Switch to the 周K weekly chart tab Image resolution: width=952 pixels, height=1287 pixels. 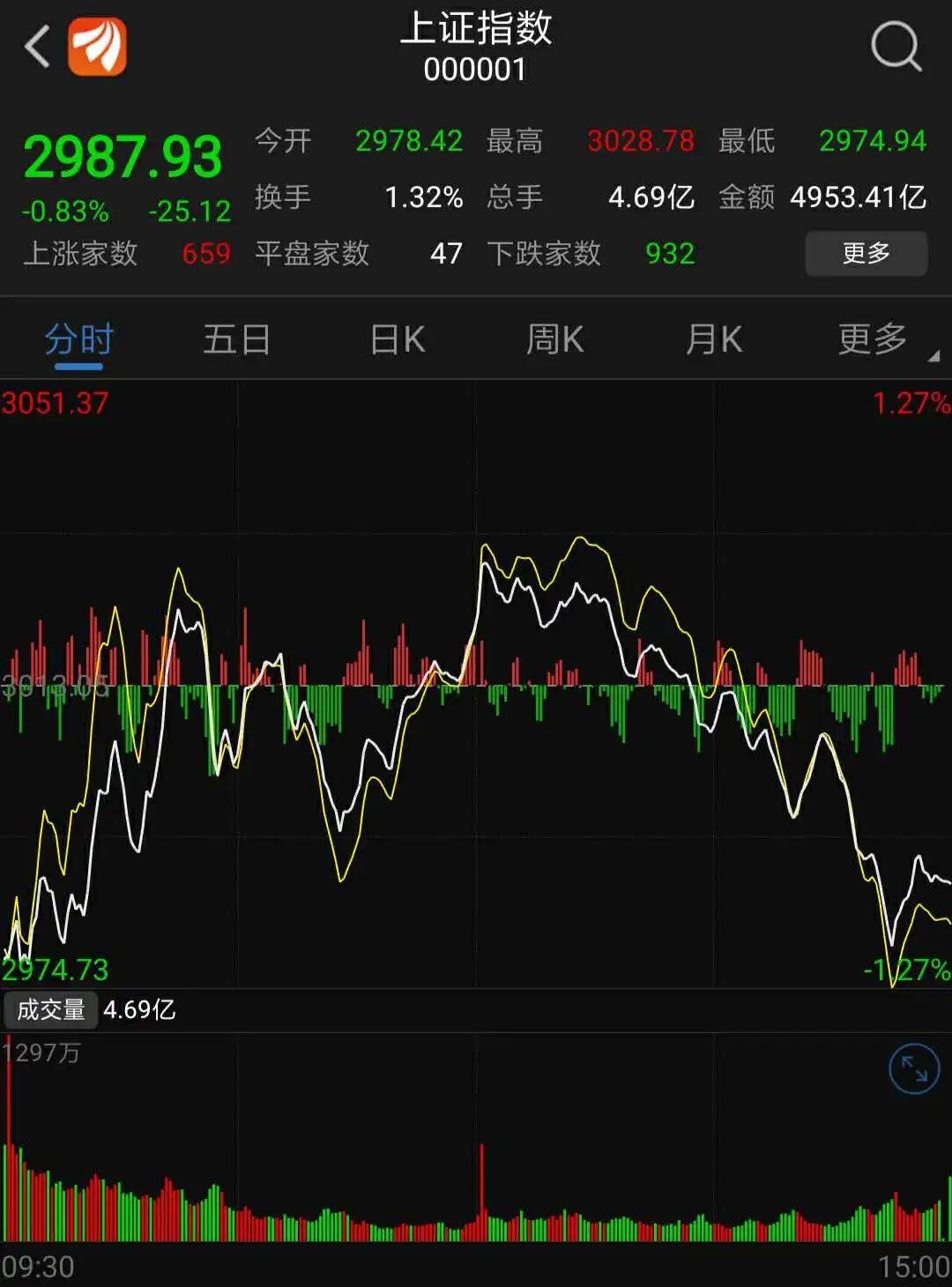pyautogui.click(x=554, y=338)
